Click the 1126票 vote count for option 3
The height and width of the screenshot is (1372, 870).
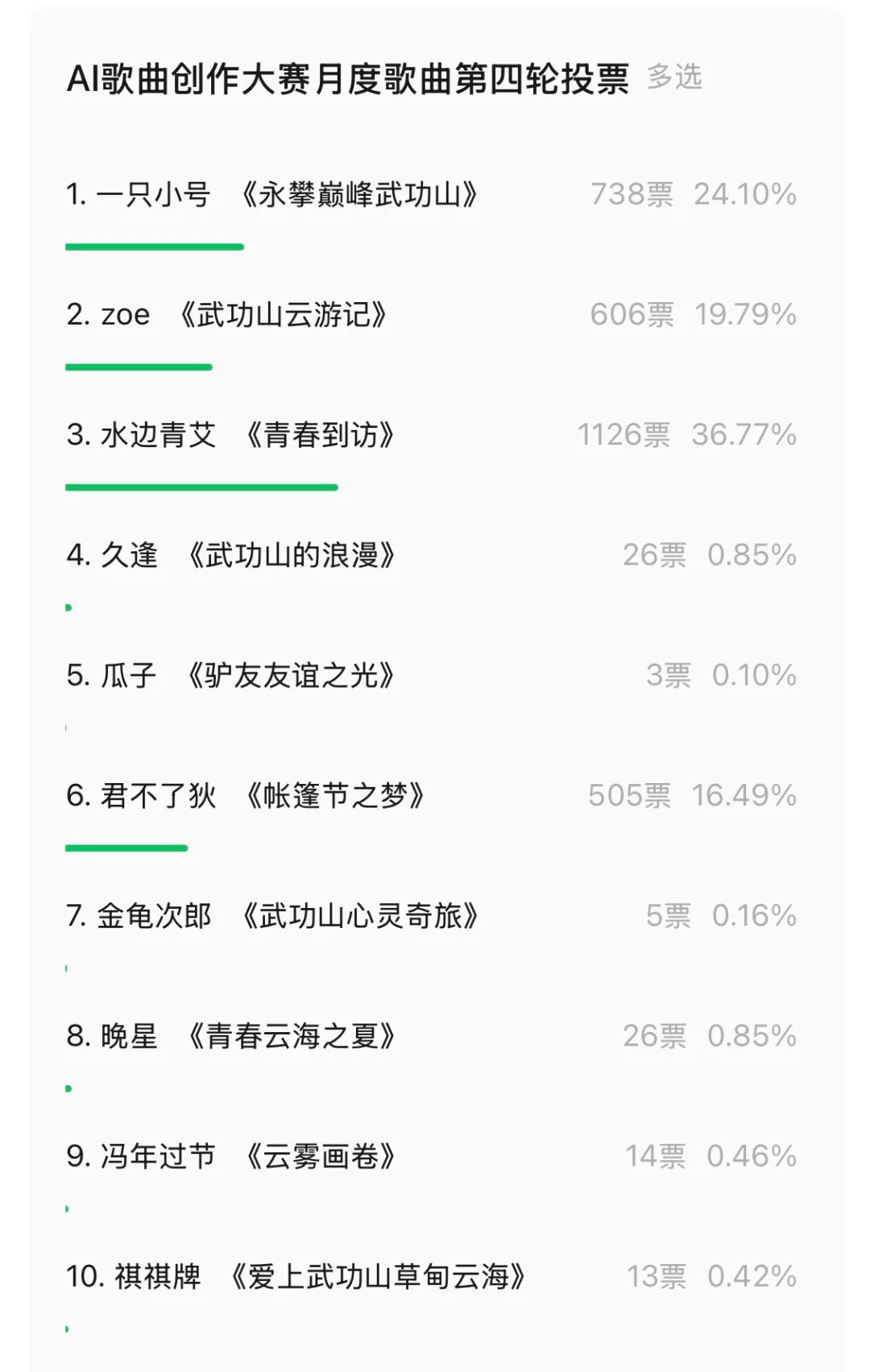tap(624, 435)
